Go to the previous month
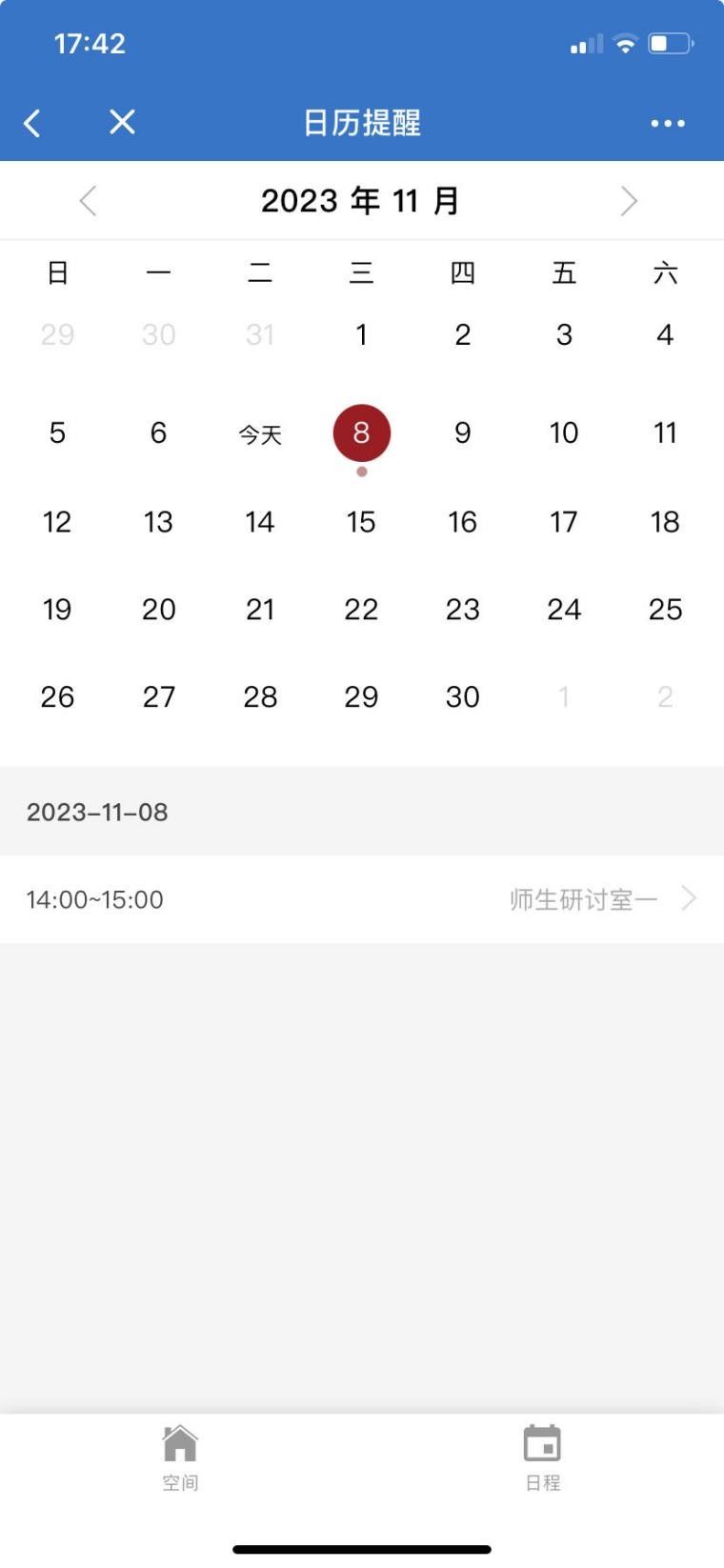 point(88,201)
